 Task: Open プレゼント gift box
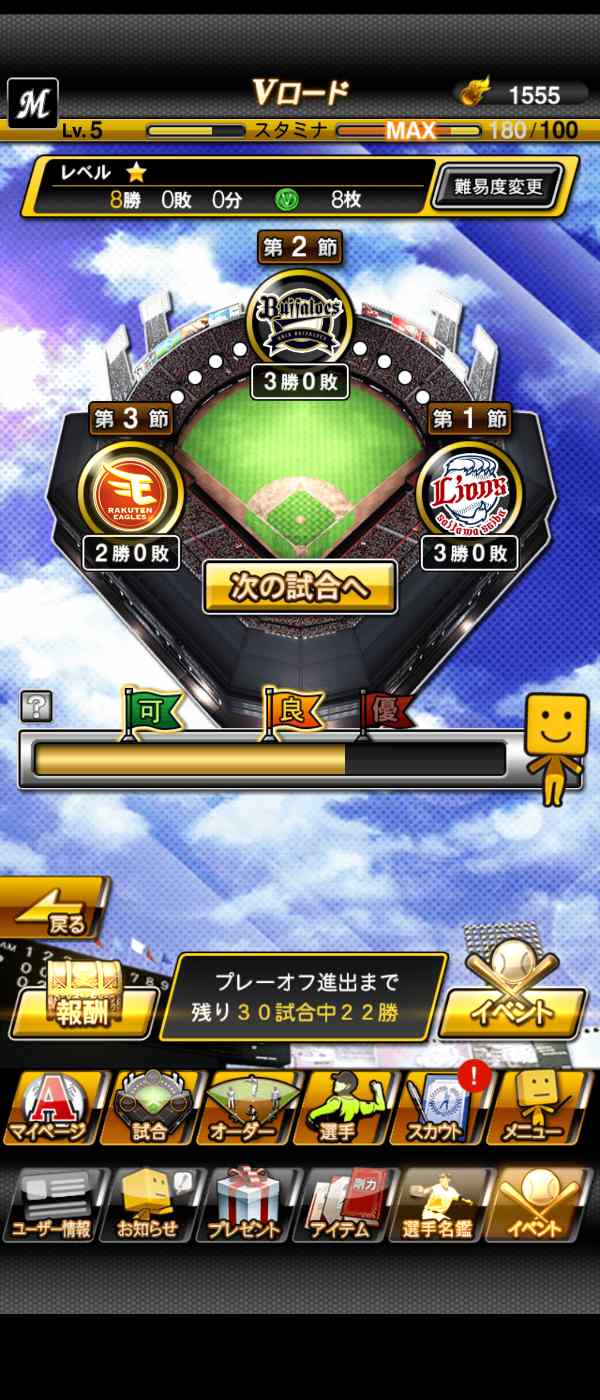click(249, 1205)
